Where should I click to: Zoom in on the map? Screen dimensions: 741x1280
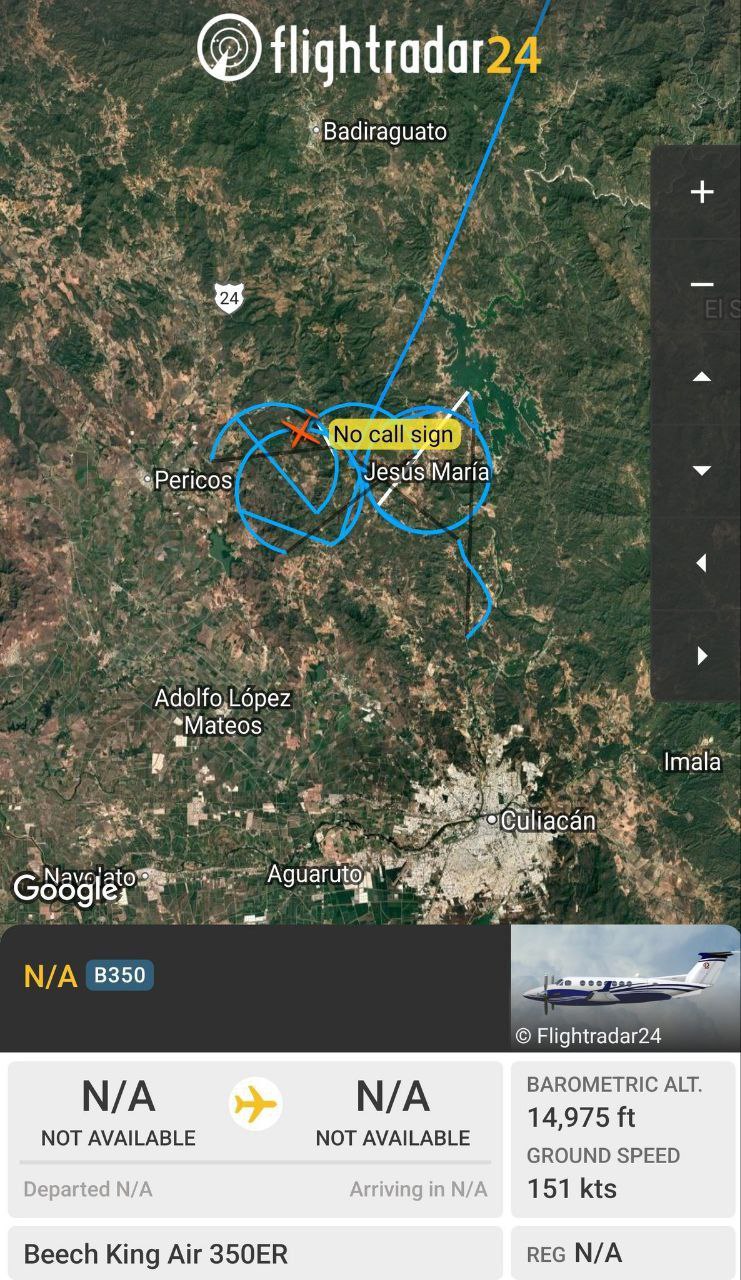click(702, 192)
